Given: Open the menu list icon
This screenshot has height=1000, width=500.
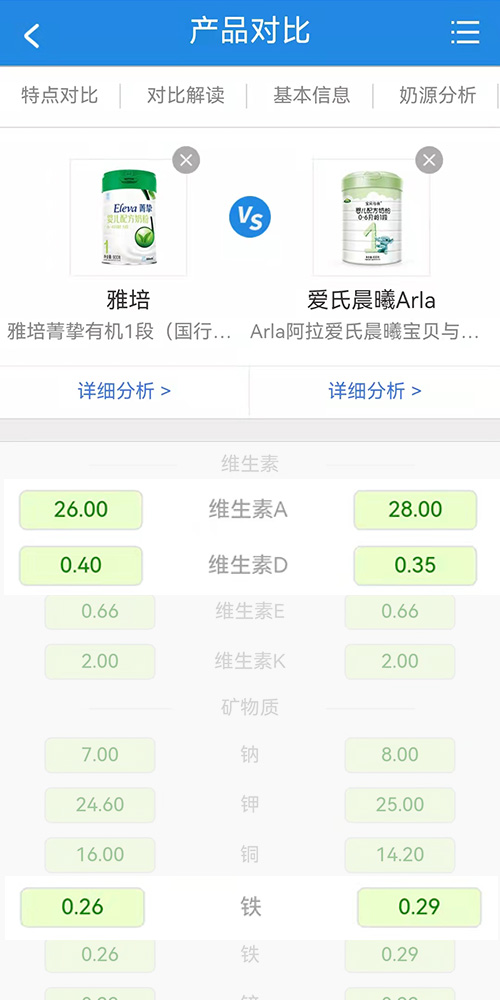Looking at the screenshot, I should [465, 32].
